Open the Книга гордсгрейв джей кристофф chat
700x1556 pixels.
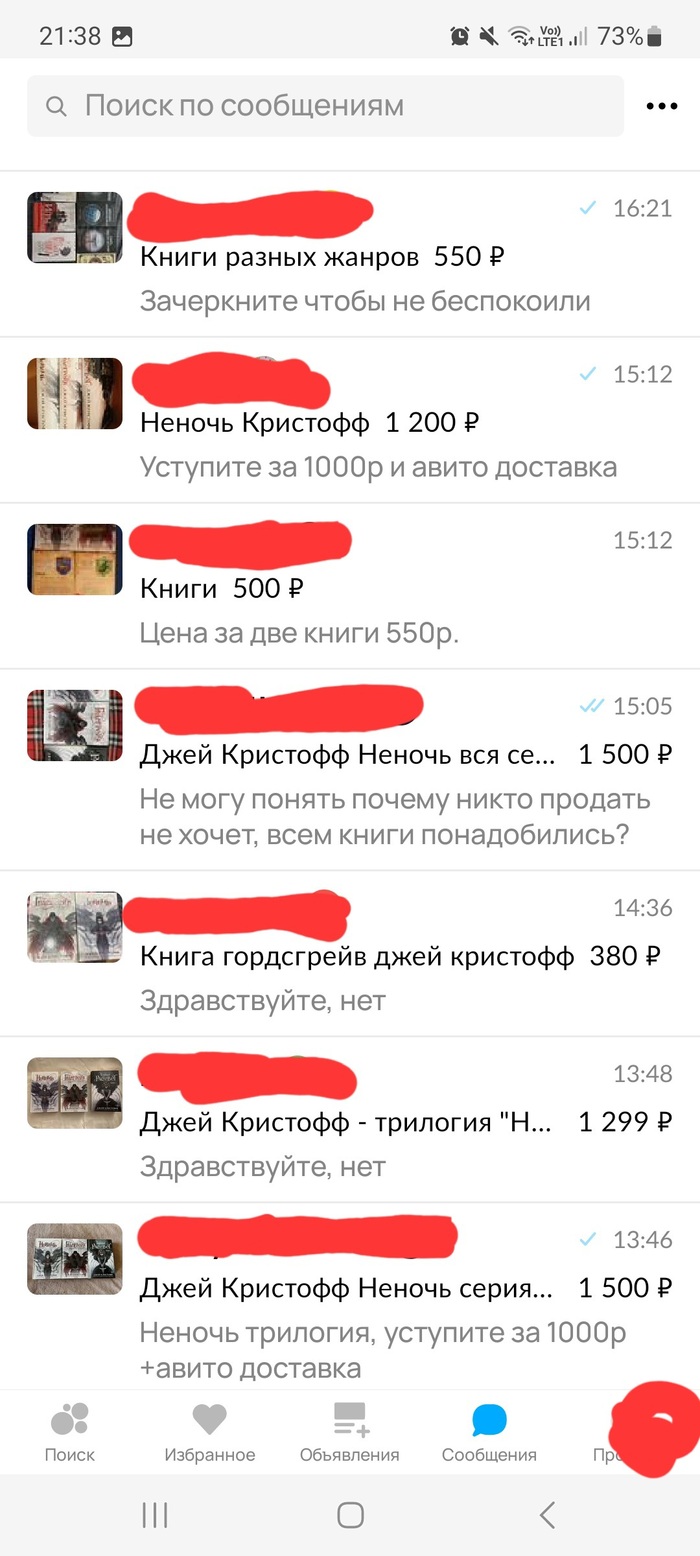[350, 956]
